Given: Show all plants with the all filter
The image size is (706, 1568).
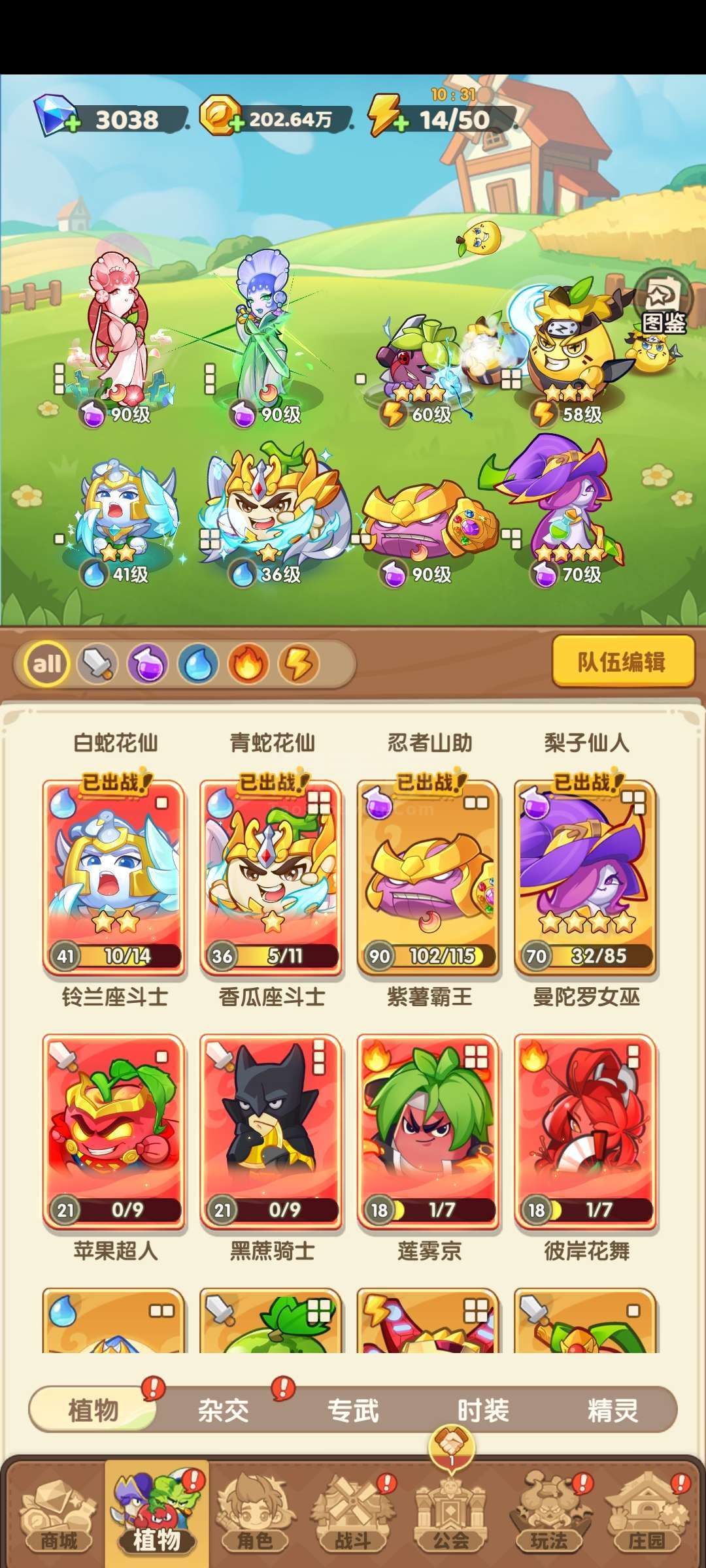Looking at the screenshot, I should click(x=47, y=664).
